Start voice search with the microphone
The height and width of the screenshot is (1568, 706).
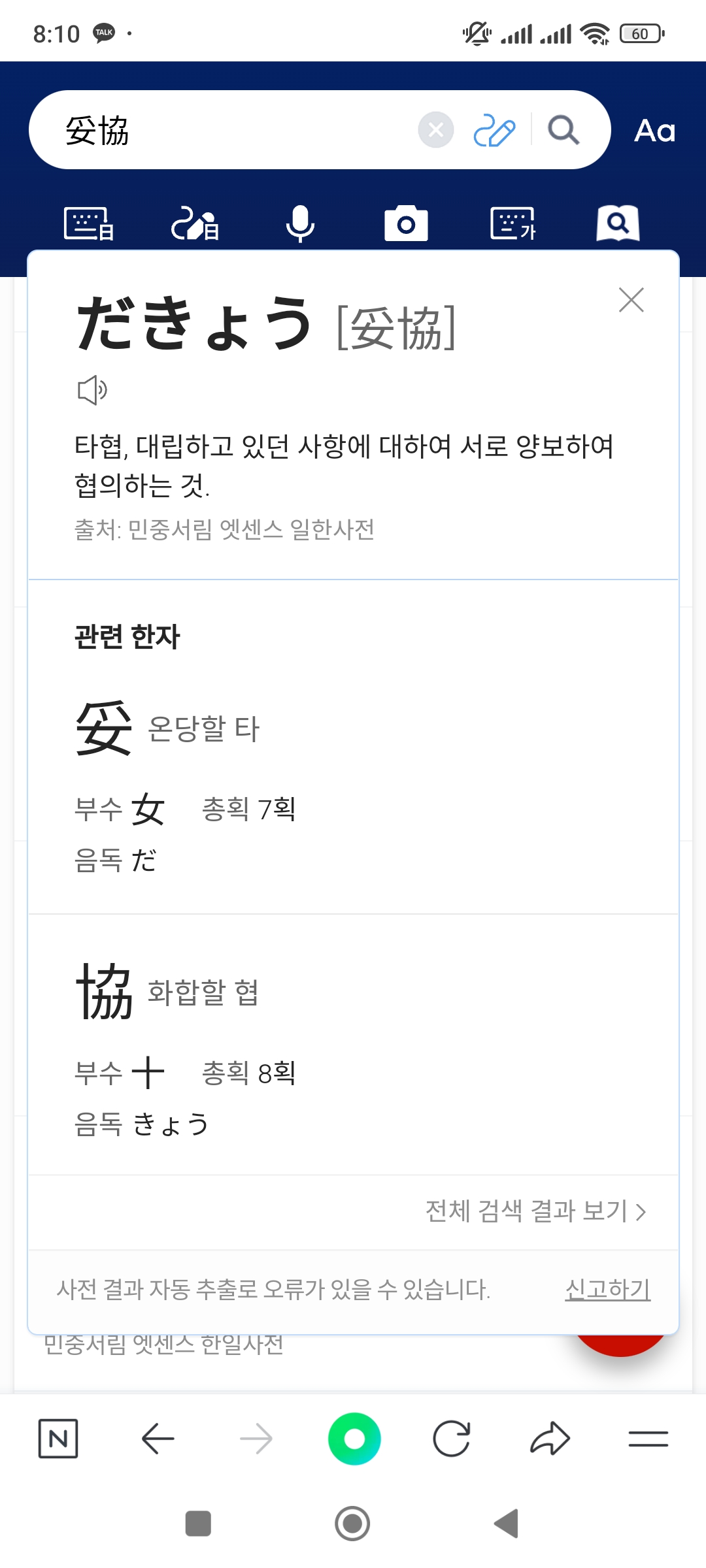[x=300, y=223]
